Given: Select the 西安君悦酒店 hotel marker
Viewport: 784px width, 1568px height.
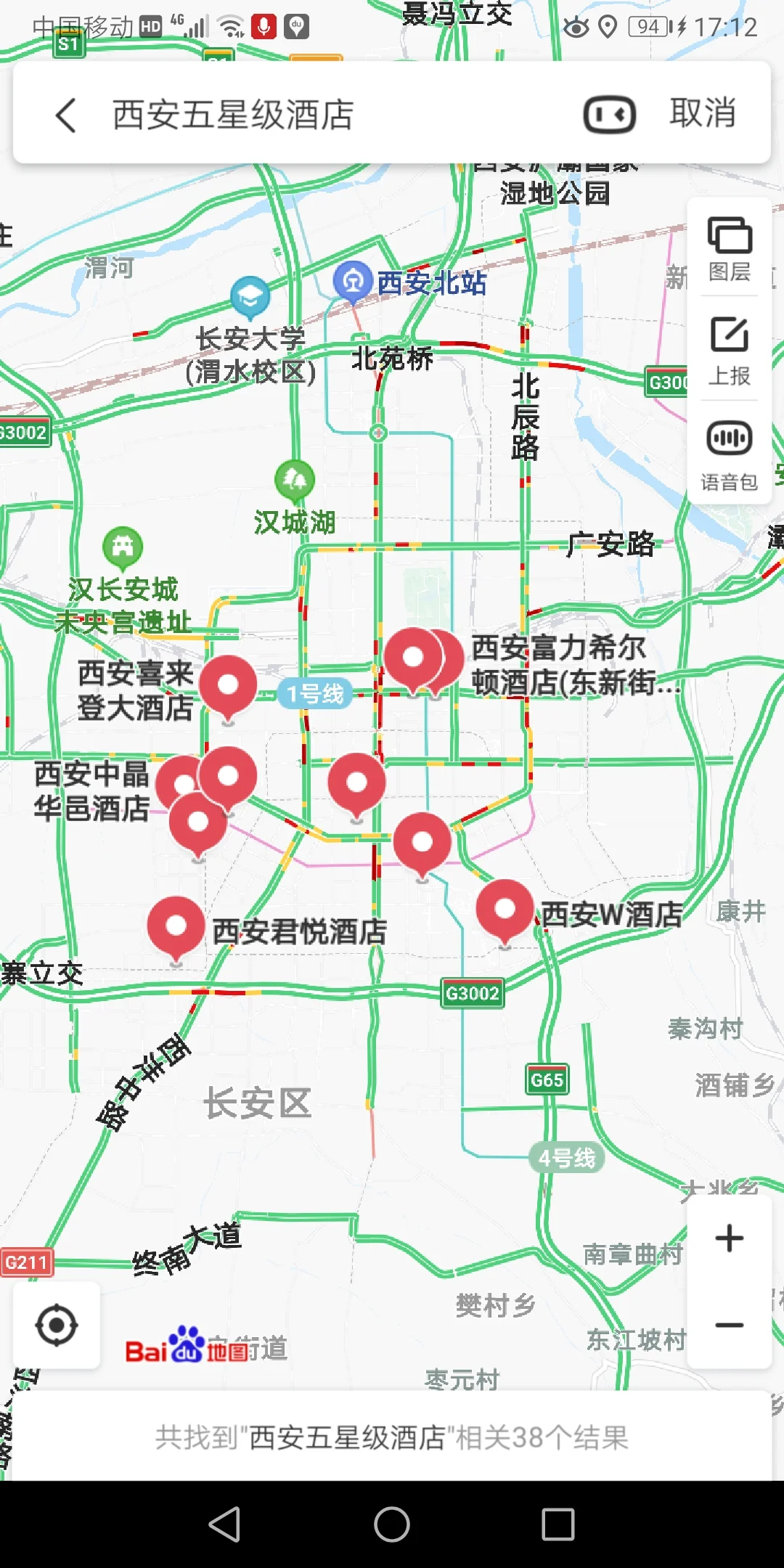Looking at the screenshot, I should tap(175, 926).
